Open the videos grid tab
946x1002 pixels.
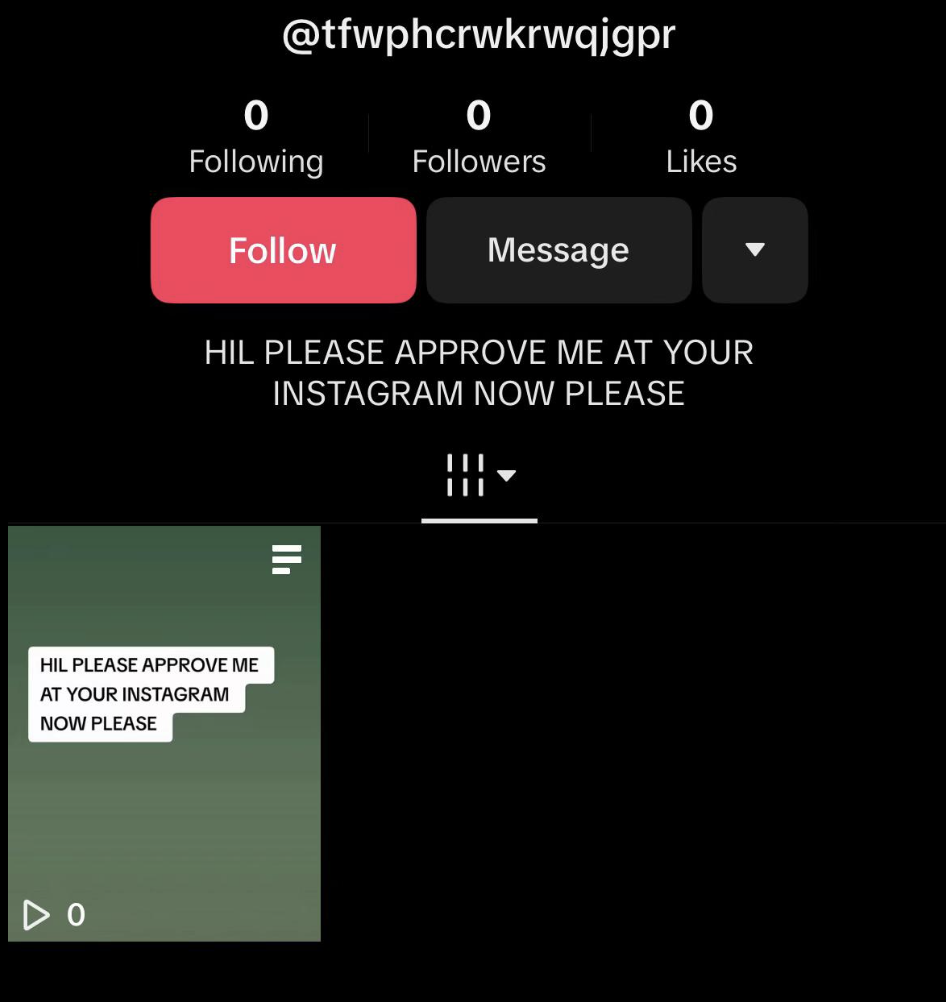pos(479,476)
